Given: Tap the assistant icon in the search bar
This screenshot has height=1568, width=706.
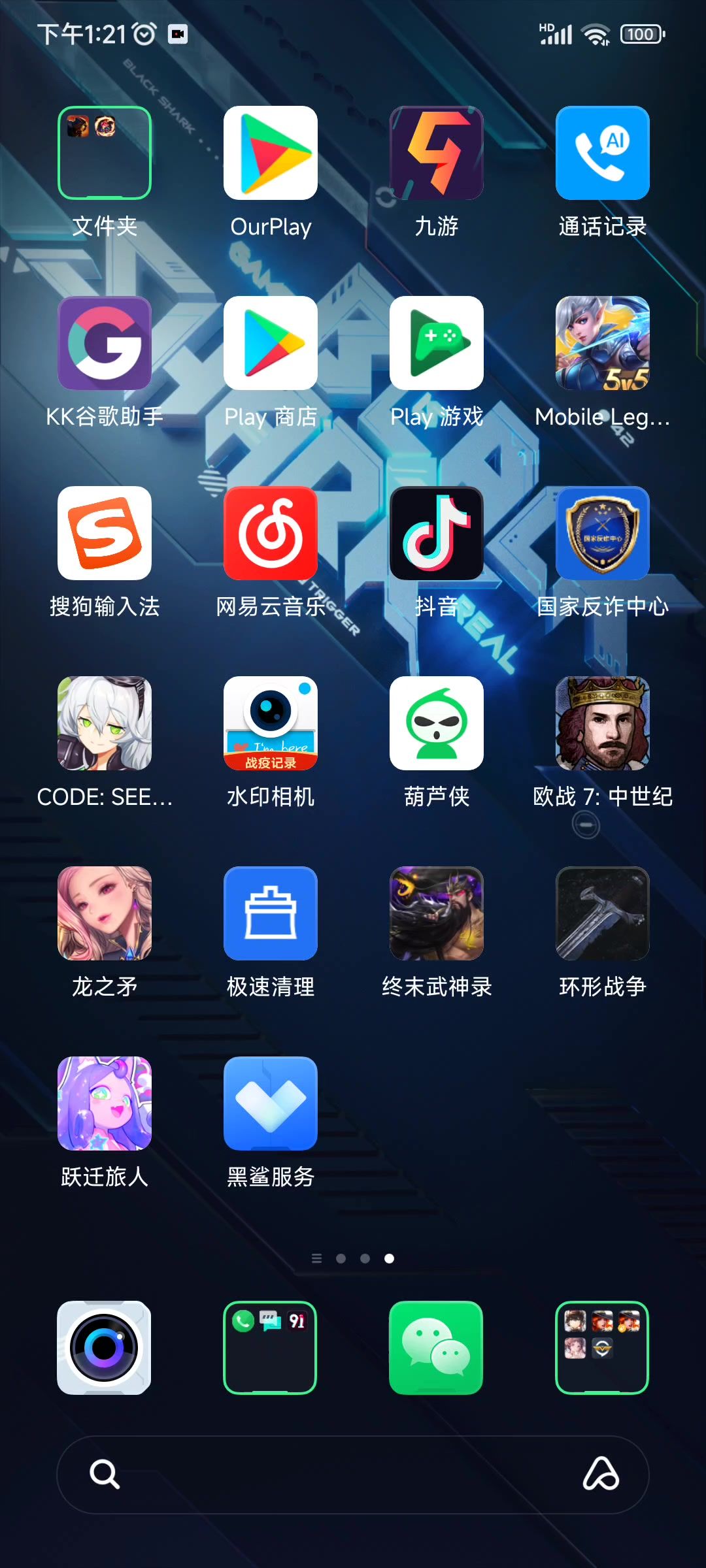Looking at the screenshot, I should [601, 1475].
